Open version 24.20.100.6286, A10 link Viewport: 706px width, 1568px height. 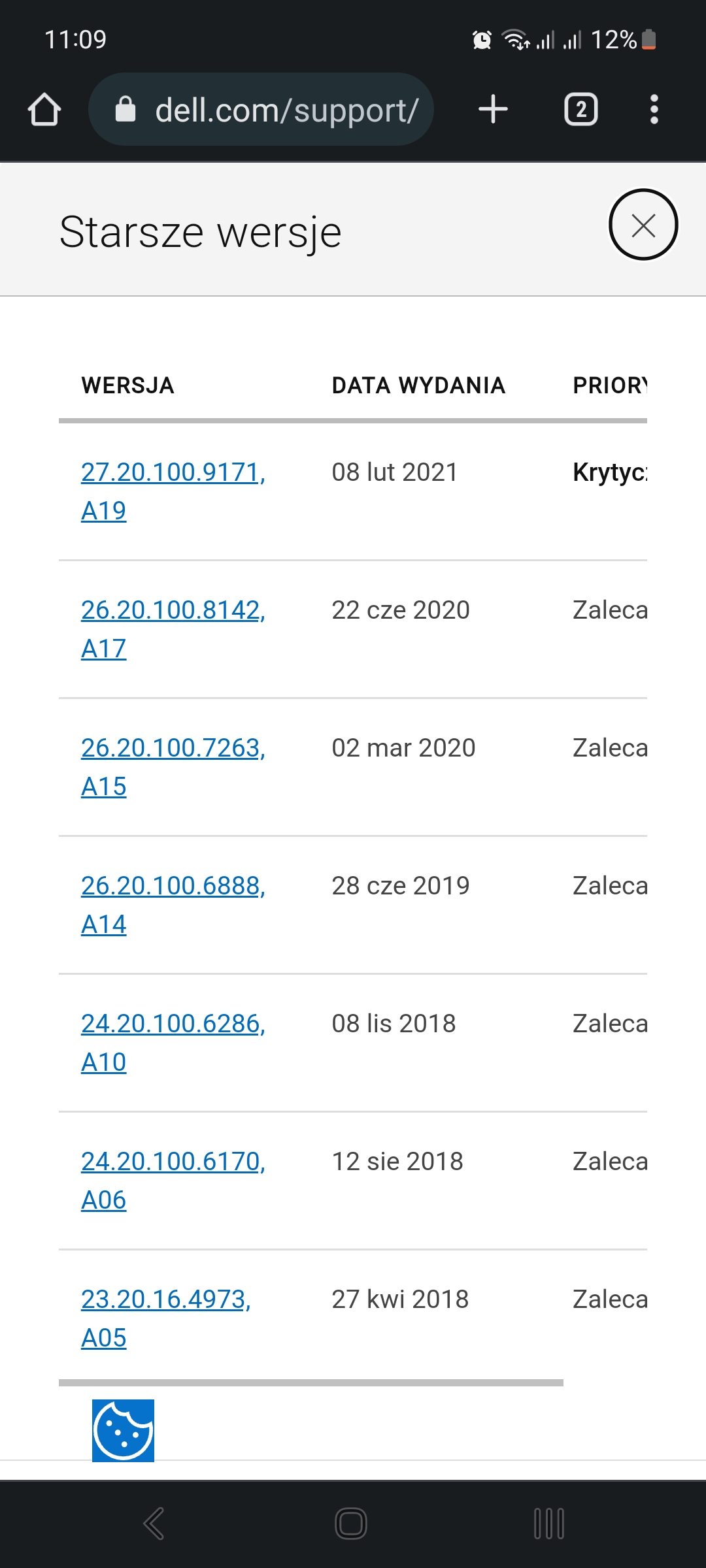(x=173, y=1043)
